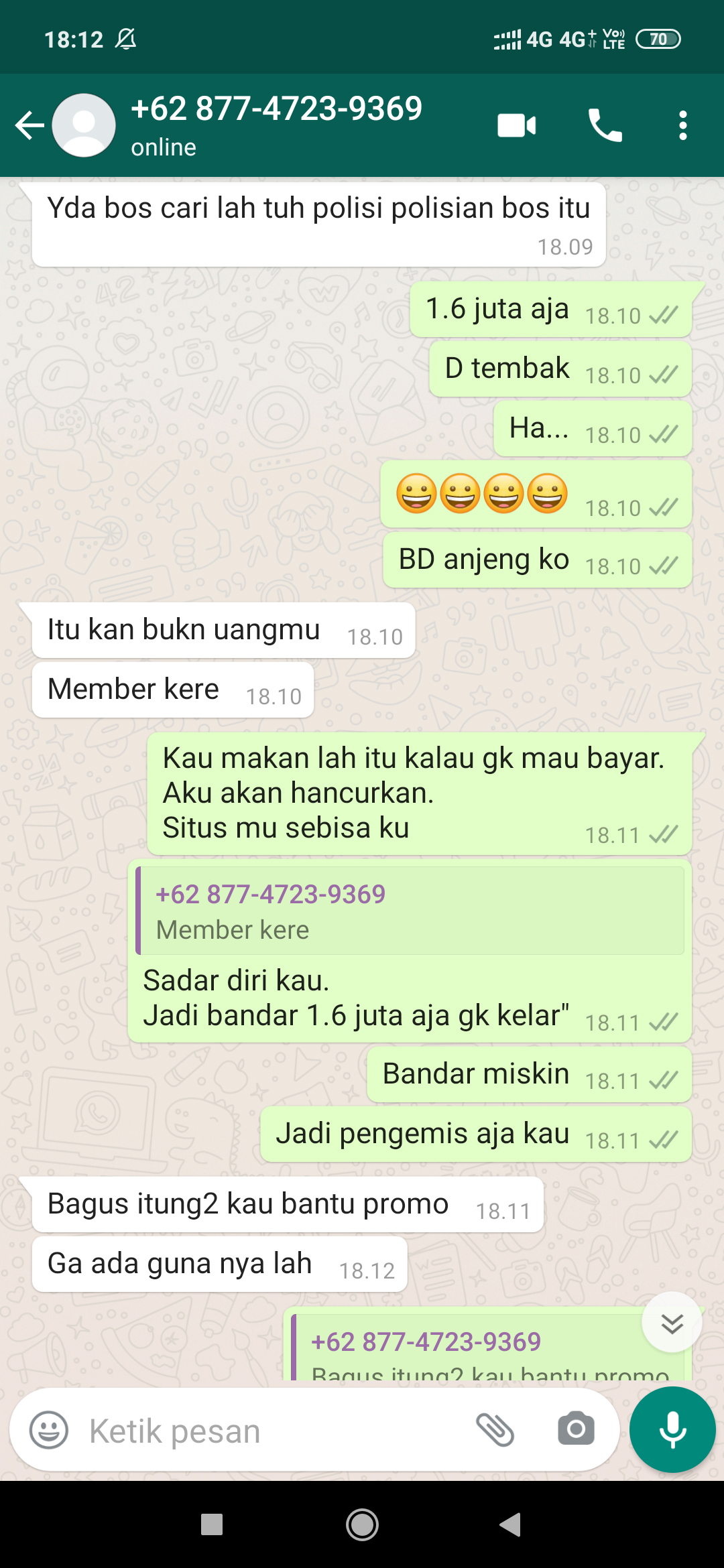The image size is (724, 1568).
Task: Tap the quoted "Member kere" reply
Action: pyautogui.click(x=410, y=911)
